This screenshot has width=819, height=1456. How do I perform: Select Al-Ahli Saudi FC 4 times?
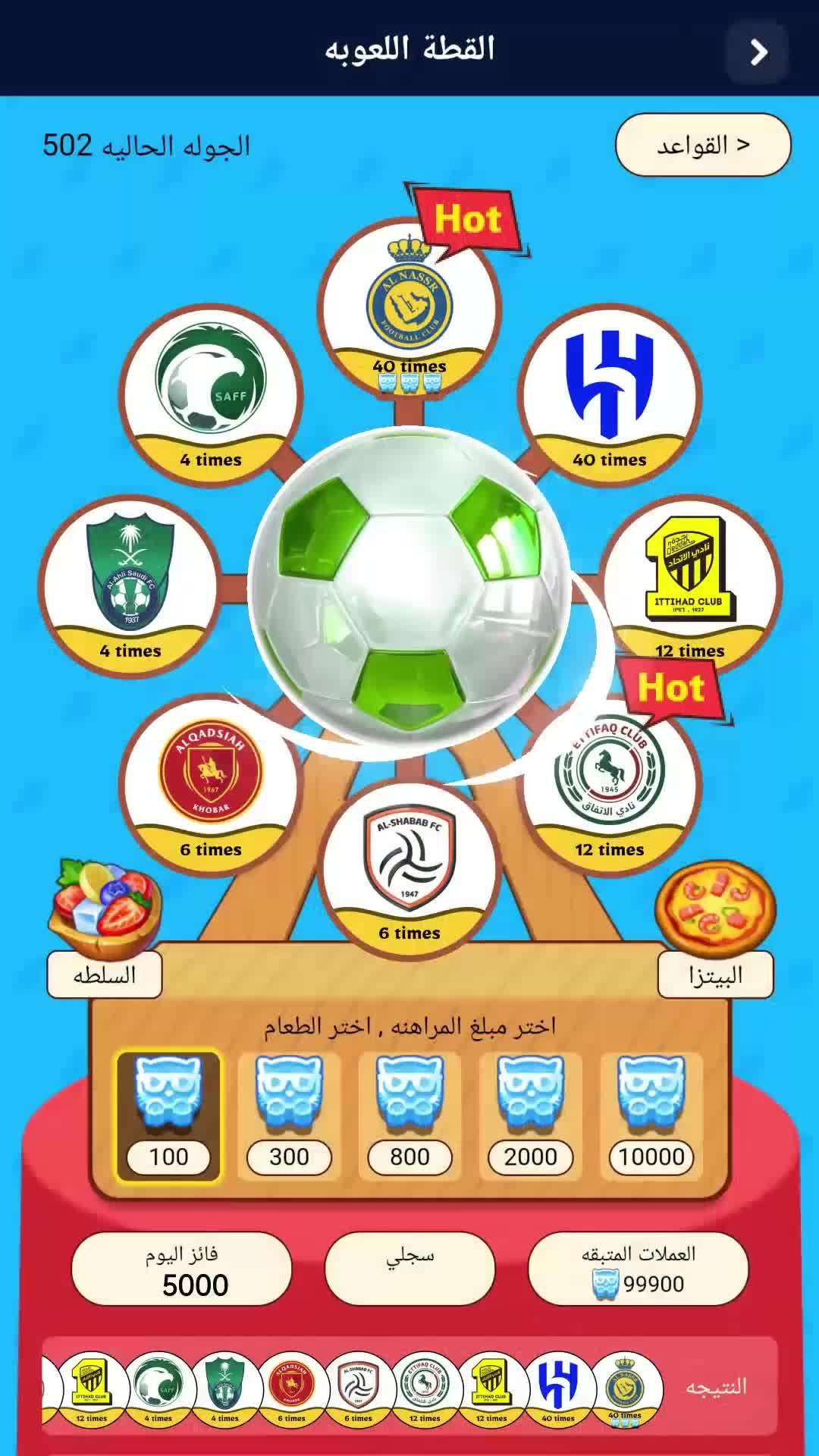pyautogui.click(x=130, y=584)
